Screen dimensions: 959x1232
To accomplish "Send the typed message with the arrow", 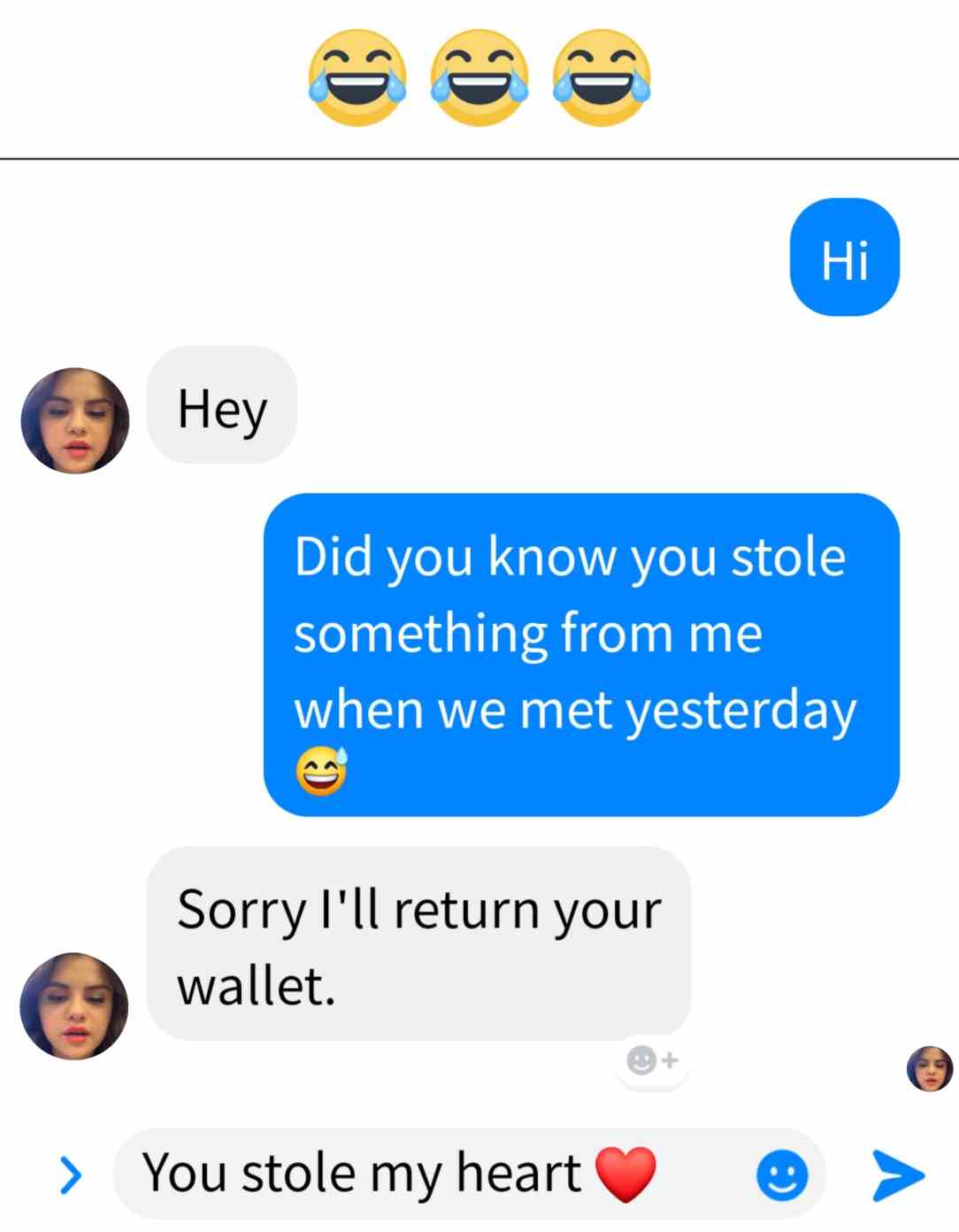I will [897, 1175].
